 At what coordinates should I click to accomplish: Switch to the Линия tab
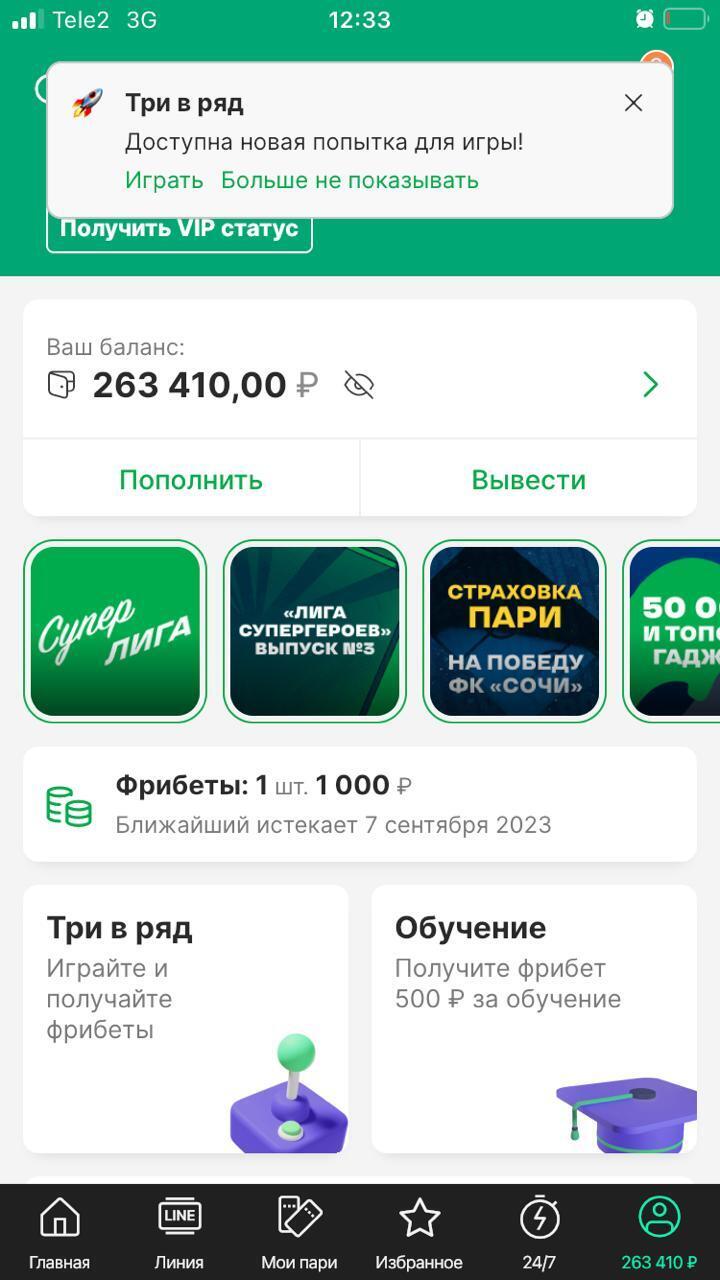click(x=179, y=1233)
